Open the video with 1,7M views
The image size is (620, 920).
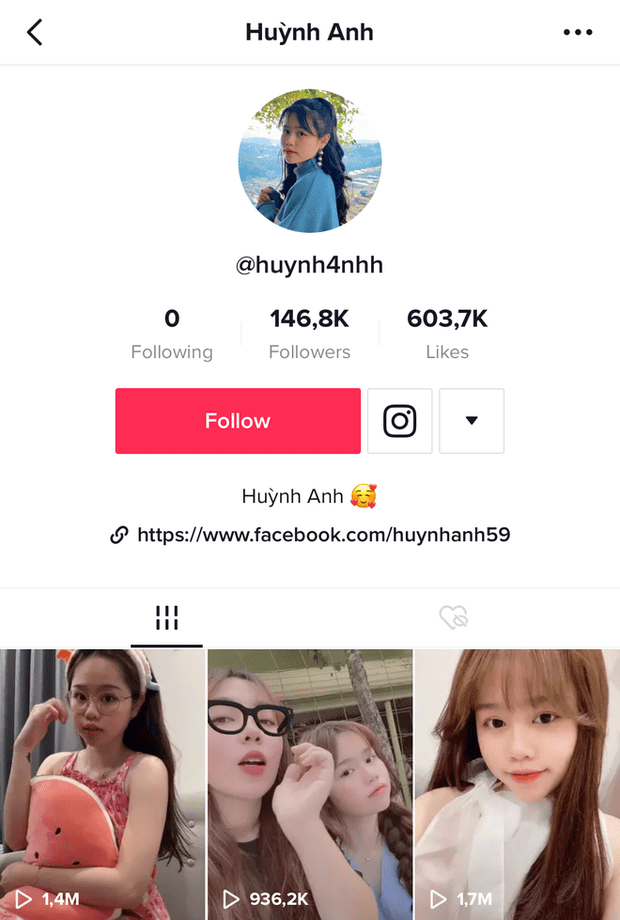coord(517,785)
